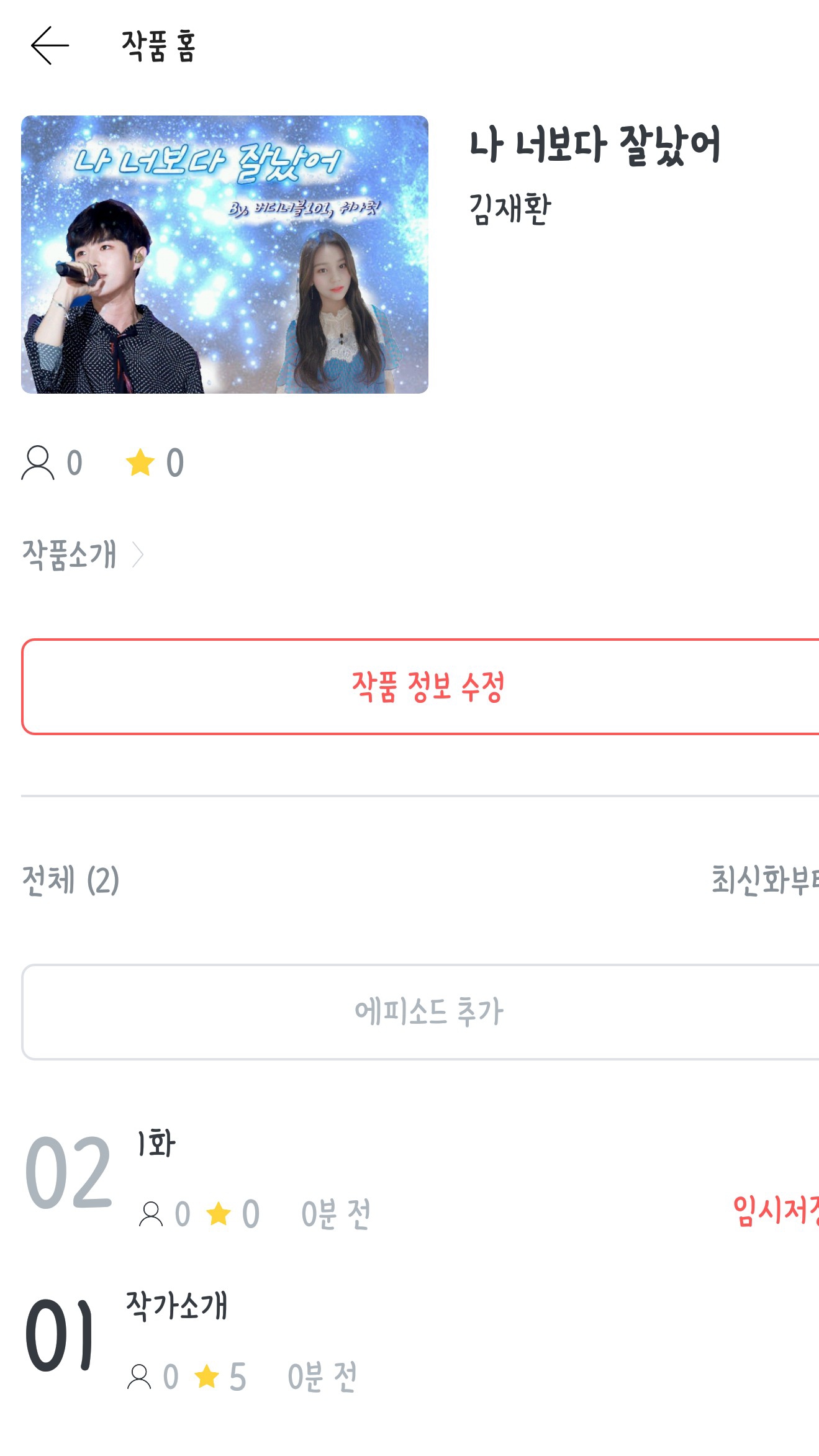Open the 작품소개 section
The width and height of the screenshot is (819, 1456).
point(82,554)
